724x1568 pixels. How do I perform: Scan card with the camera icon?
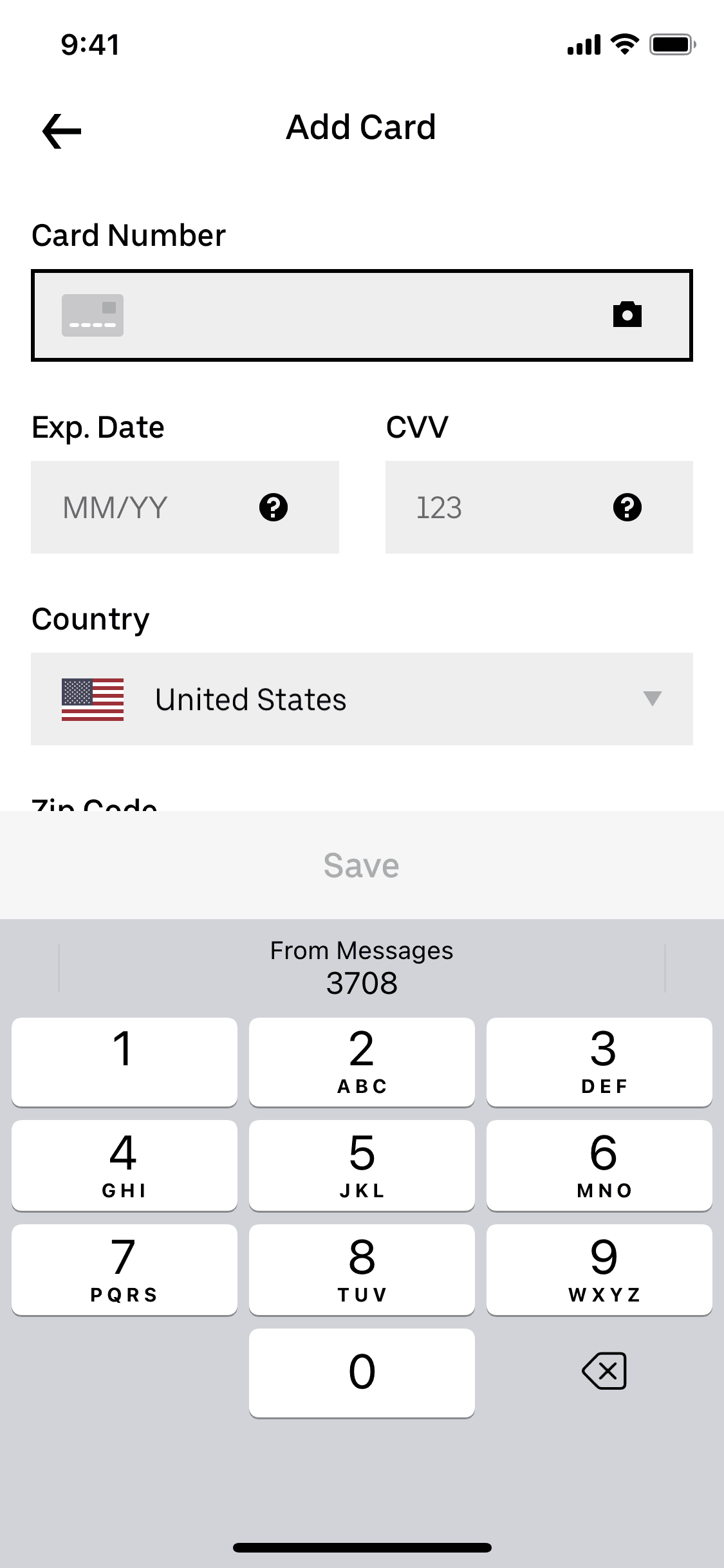point(627,315)
